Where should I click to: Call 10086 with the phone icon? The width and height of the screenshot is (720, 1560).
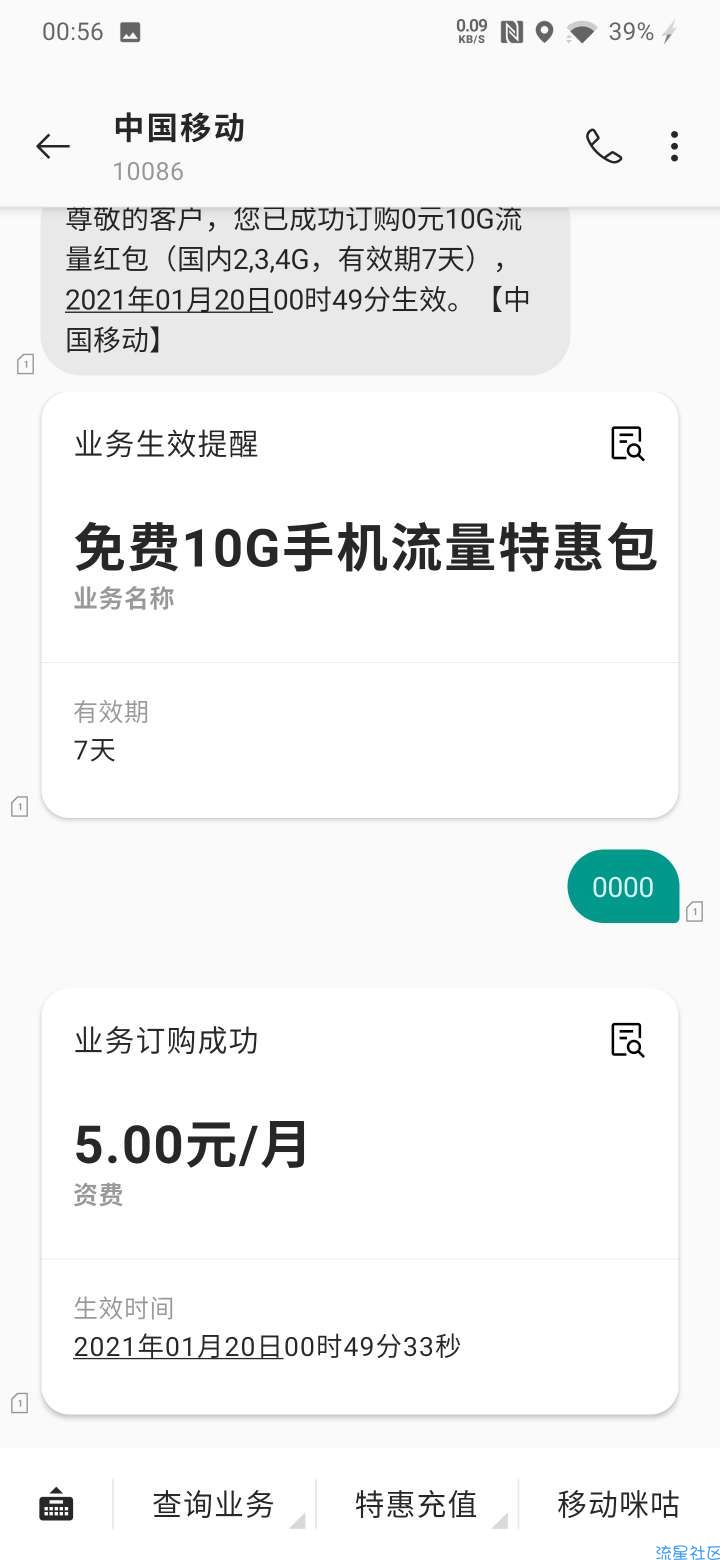(x=603, y=147)
